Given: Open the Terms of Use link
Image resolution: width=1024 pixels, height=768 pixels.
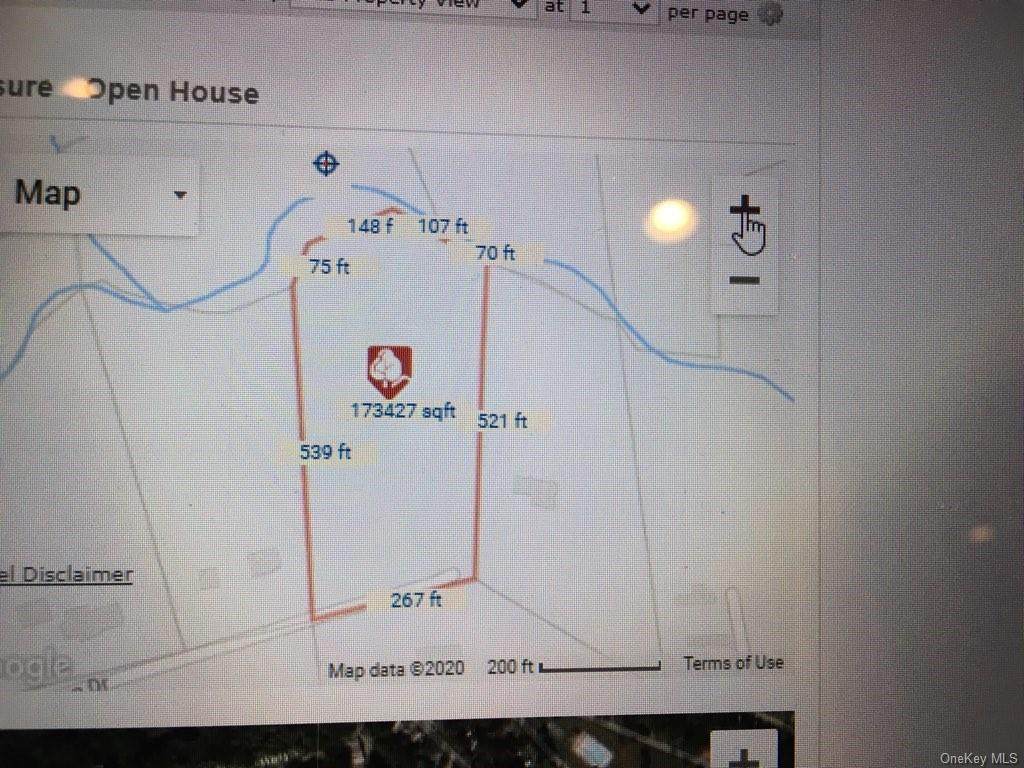Looking at the screenshot, I should point(733,663).
